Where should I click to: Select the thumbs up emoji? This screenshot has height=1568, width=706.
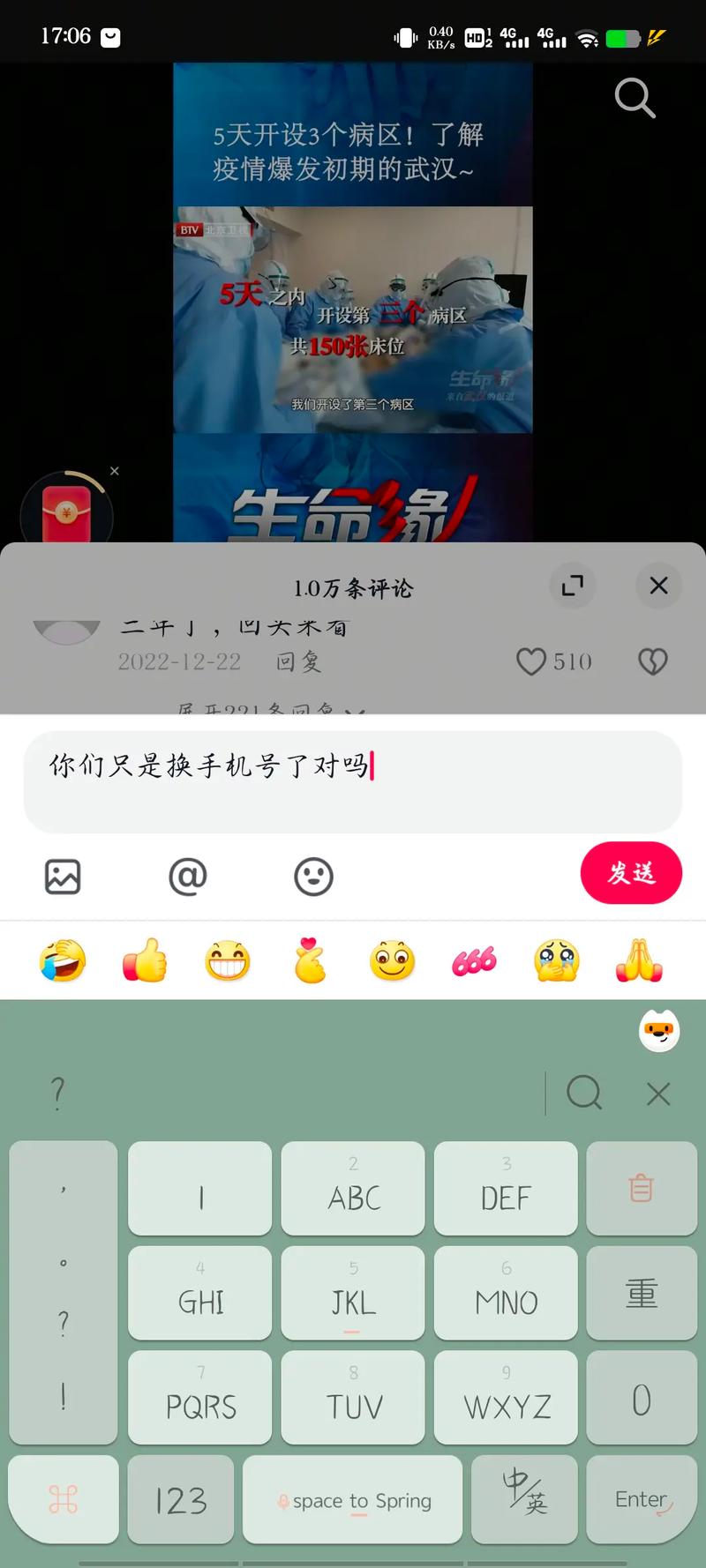click(x=145, y=960)
